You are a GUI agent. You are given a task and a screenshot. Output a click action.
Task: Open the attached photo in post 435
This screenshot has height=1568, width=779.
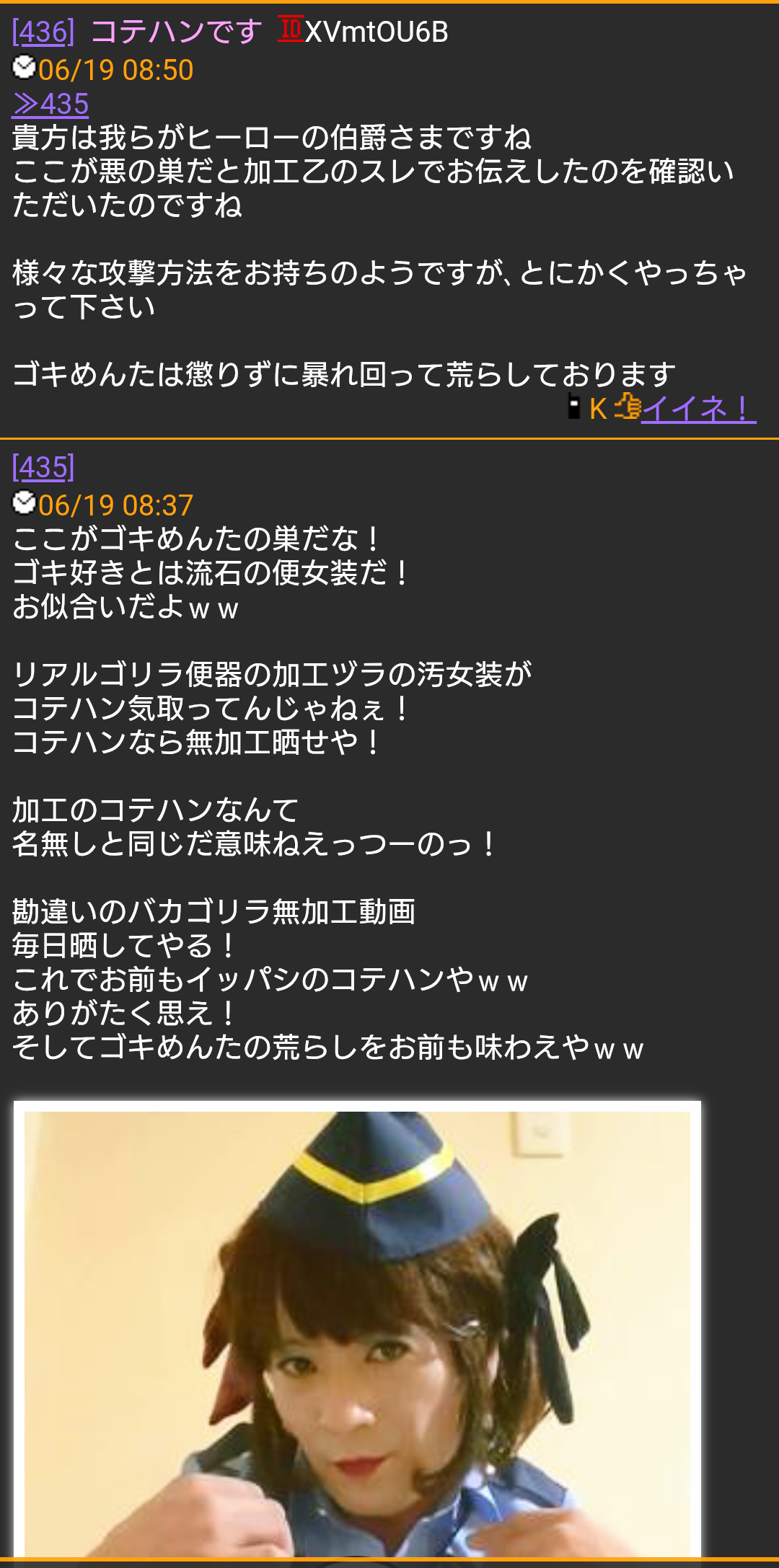click(x=357, y=1329)
